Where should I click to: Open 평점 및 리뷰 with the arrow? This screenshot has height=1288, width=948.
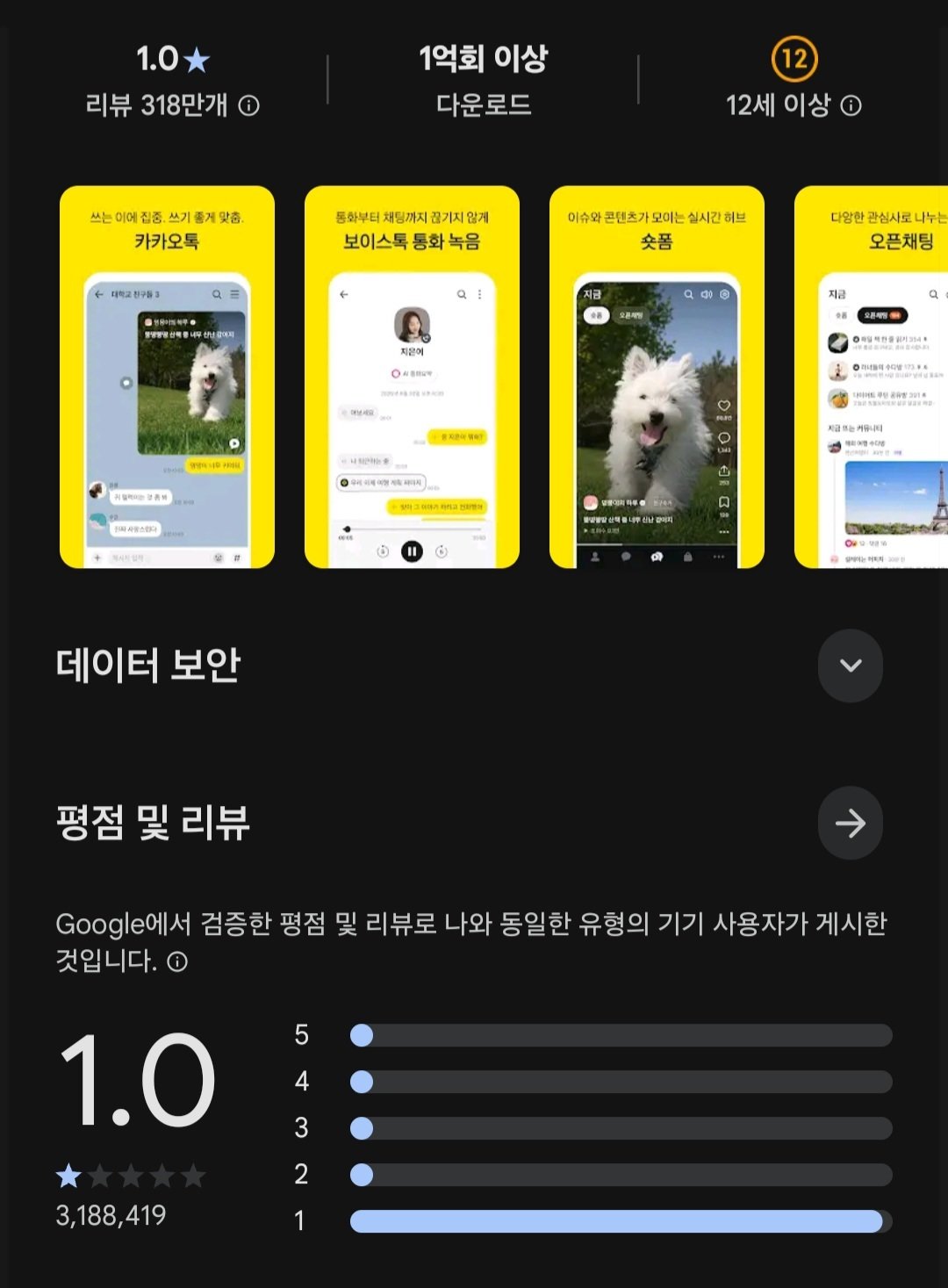(x=850, y=823)
